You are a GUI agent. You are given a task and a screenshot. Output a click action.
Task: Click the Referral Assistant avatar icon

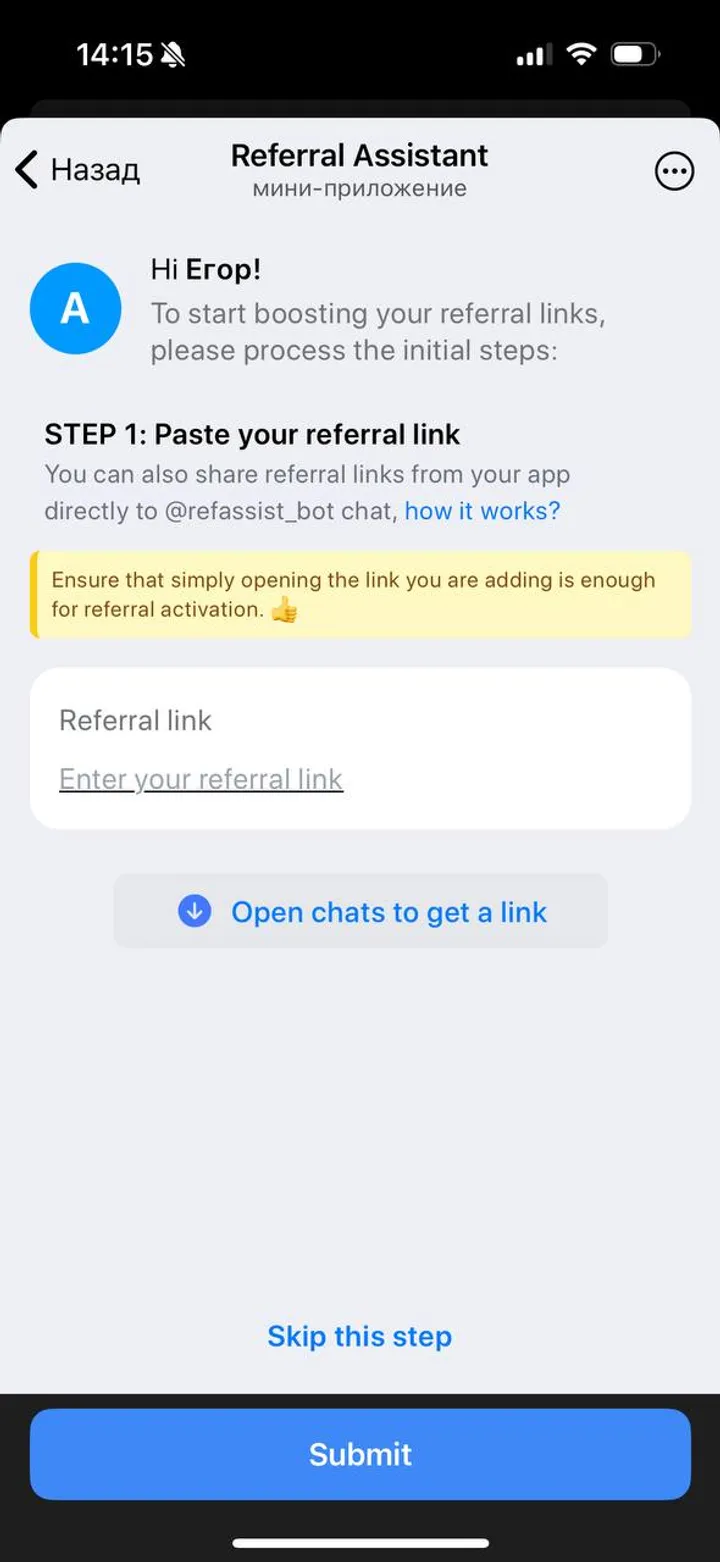tap(76, 308)
